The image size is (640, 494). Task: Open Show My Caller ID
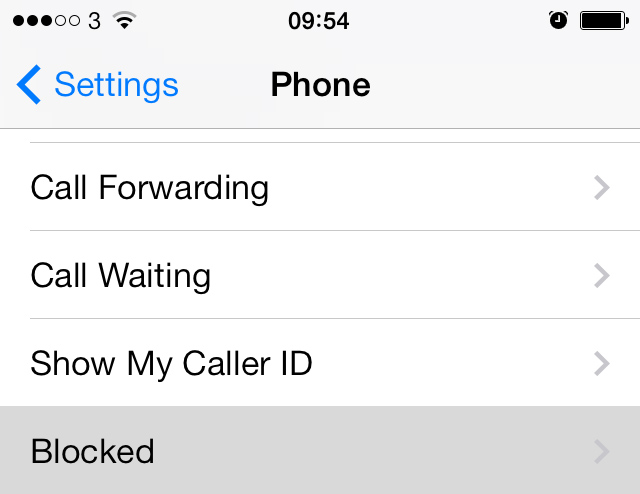click(320, 363)
